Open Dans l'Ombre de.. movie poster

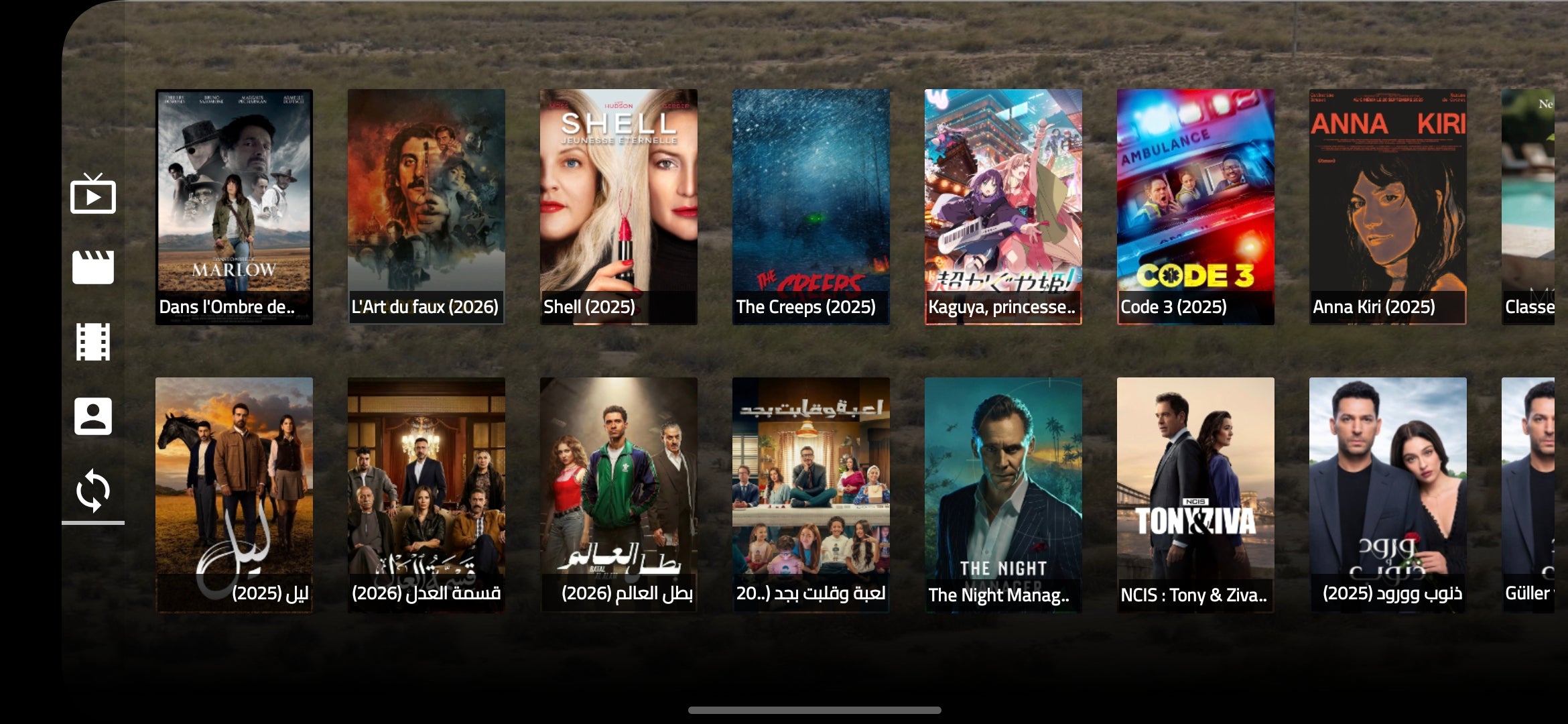(x=234, y=206)
